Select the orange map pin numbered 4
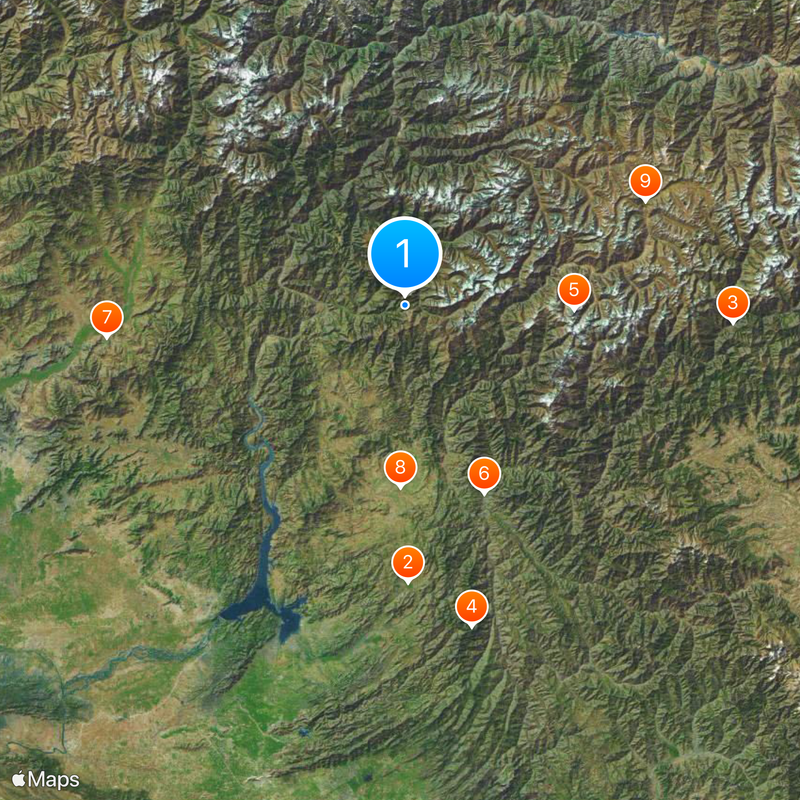 point(472,606)
